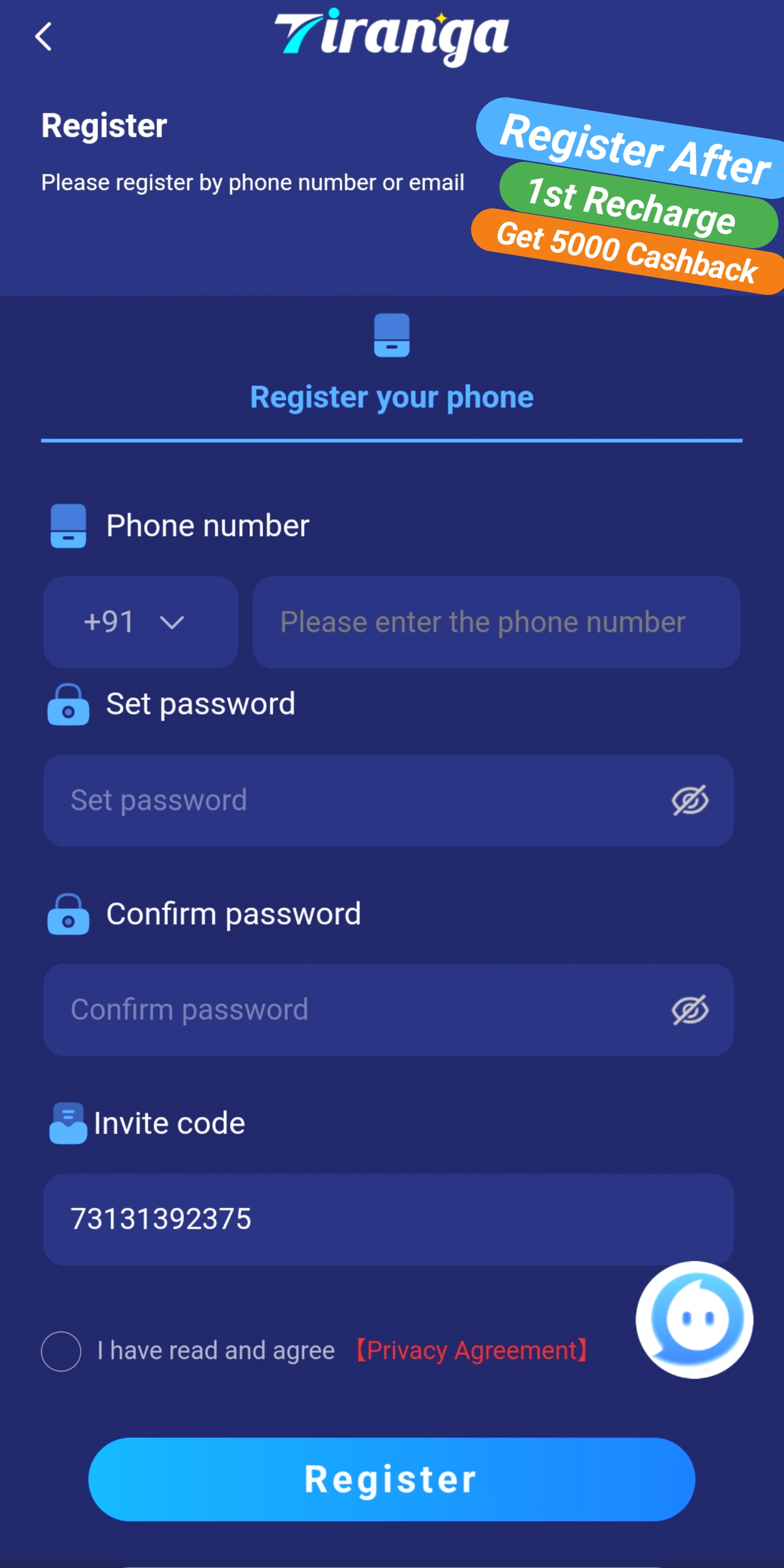Go back using the top-left arrow
This screenshot has width=784, height=1568.
tap(43, 37)
